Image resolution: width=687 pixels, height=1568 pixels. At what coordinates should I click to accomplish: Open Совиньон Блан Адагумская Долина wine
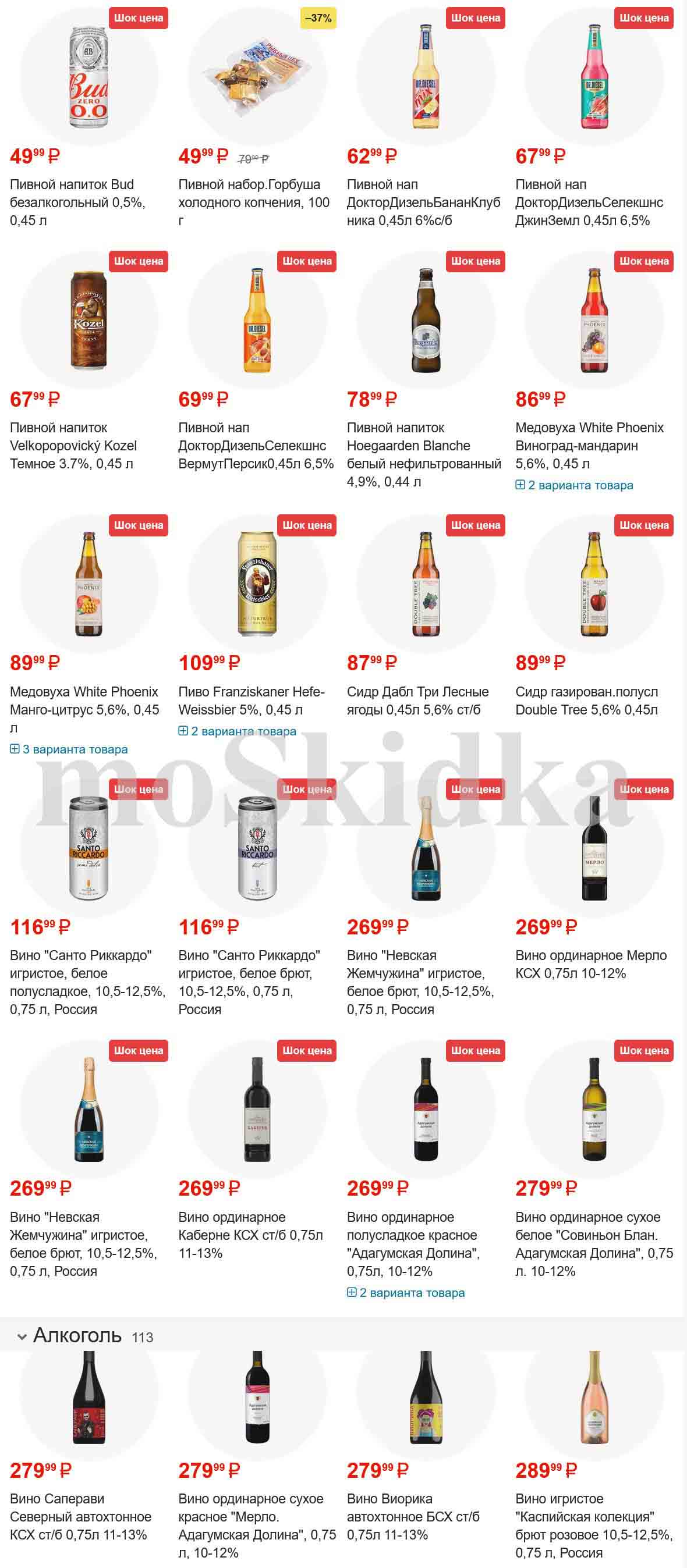tap(593, 1243)
